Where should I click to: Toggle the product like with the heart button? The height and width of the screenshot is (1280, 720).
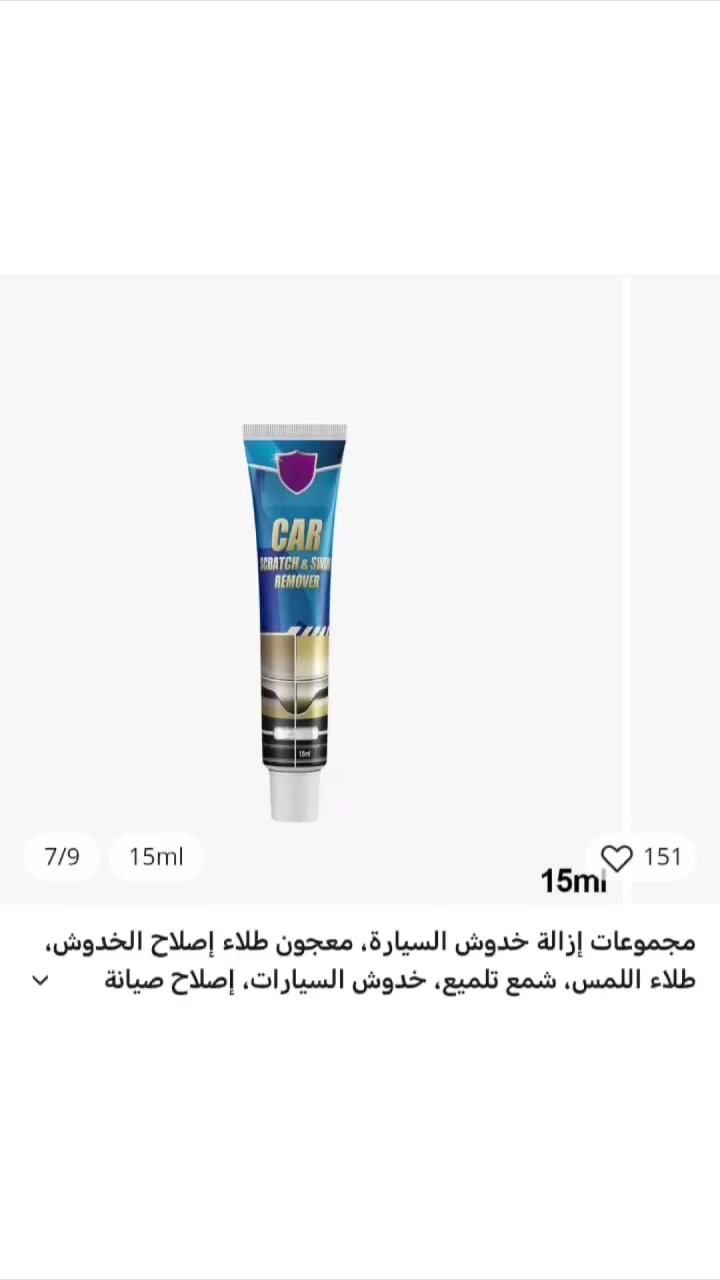[616, 857]
